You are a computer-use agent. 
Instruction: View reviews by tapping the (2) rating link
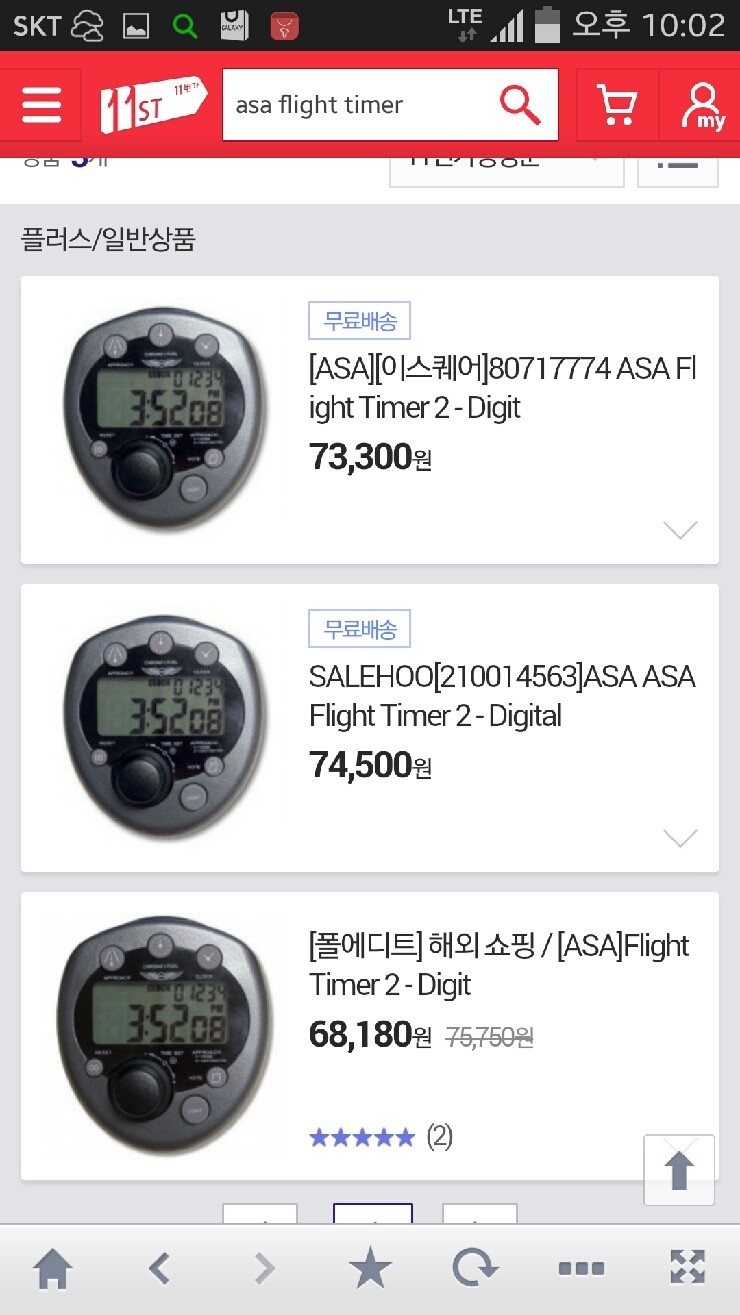tap(437, 1137)
